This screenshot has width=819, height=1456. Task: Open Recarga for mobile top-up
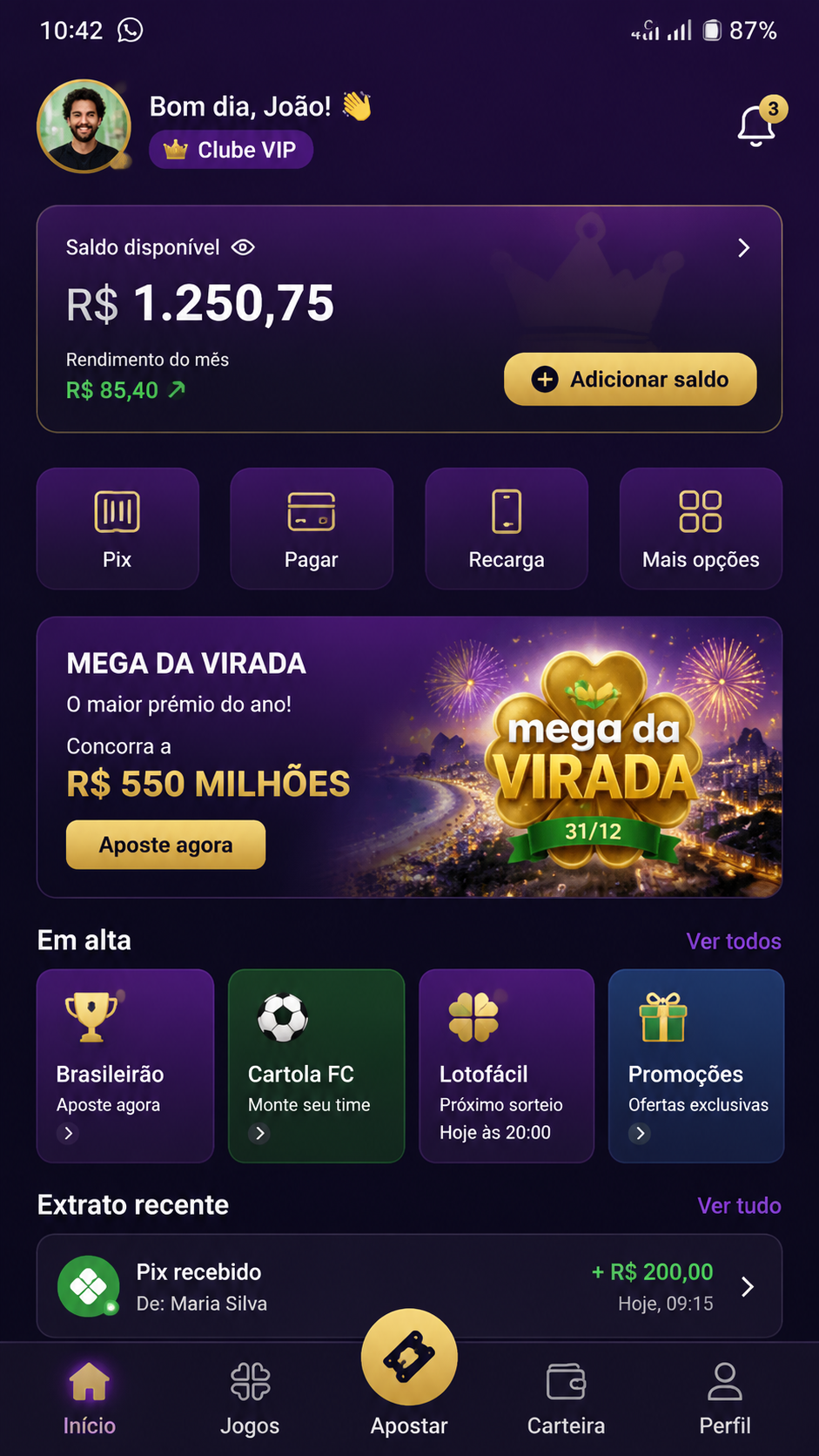tap(507, 529)
